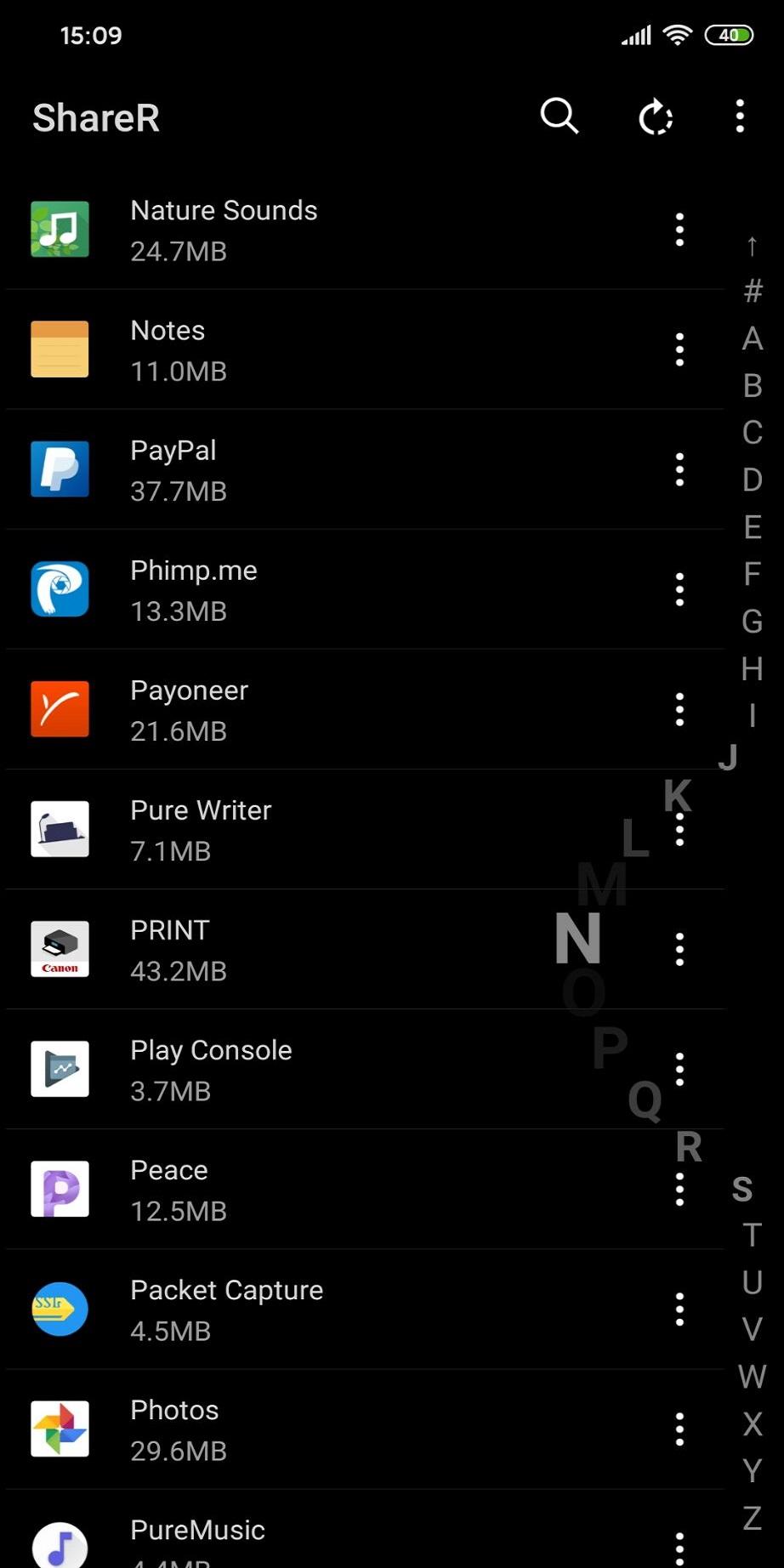Open options for Notes

(x=679, y=349)
